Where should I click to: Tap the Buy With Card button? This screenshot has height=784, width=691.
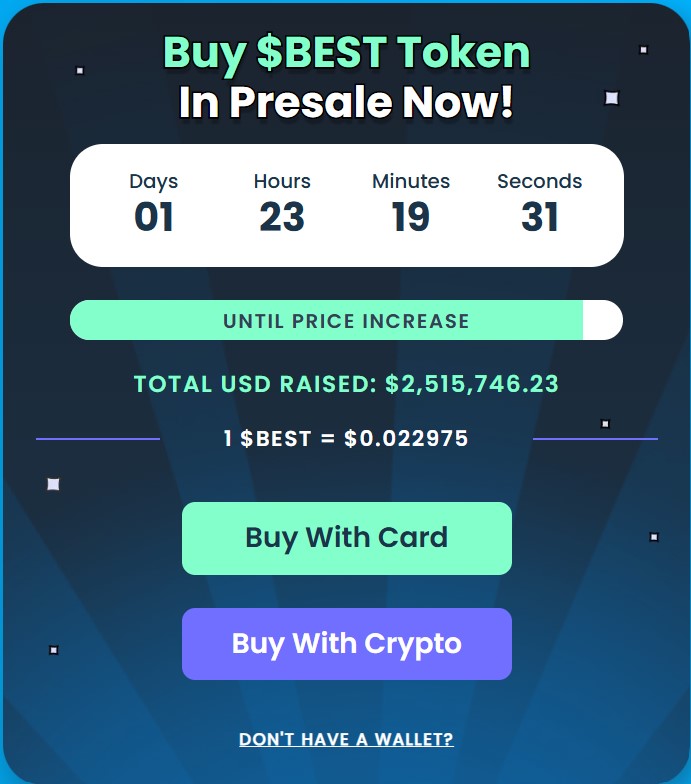click(x=346, y=538)
